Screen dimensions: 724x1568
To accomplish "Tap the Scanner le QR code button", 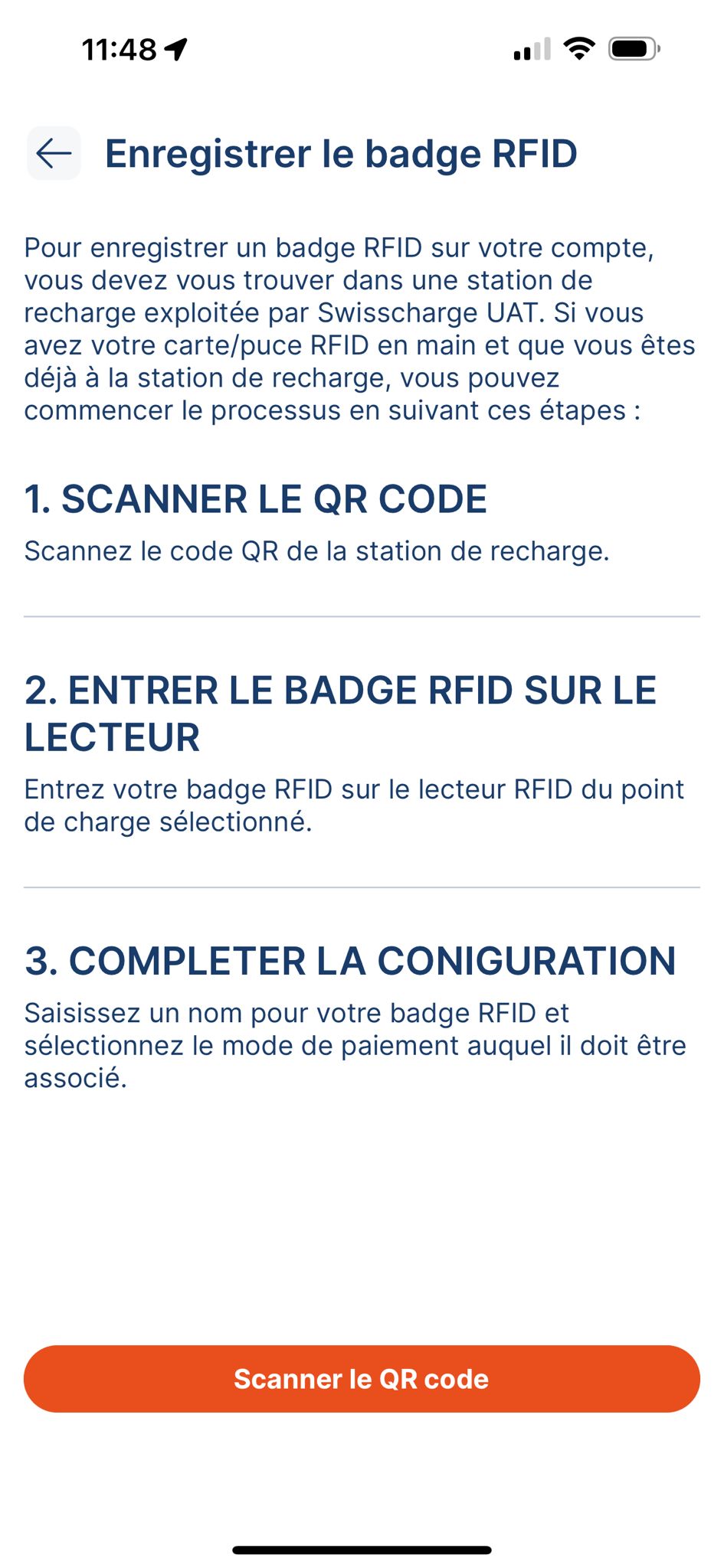I will [x=362, y=1379].
